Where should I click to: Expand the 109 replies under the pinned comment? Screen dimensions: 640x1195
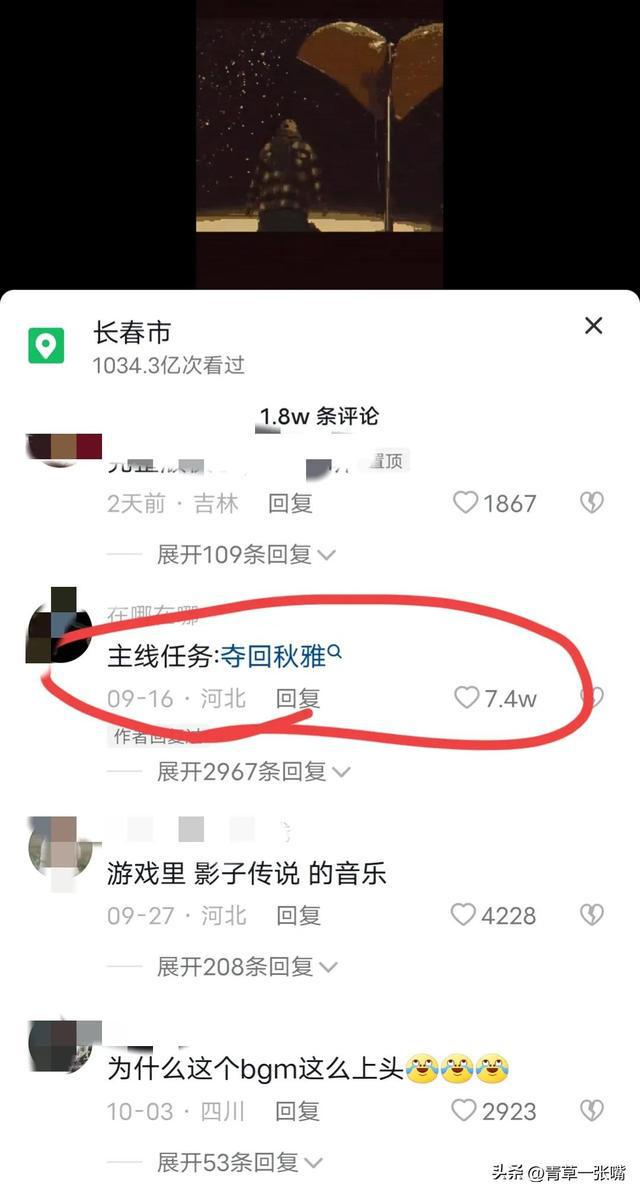click(x=245, y=554)
